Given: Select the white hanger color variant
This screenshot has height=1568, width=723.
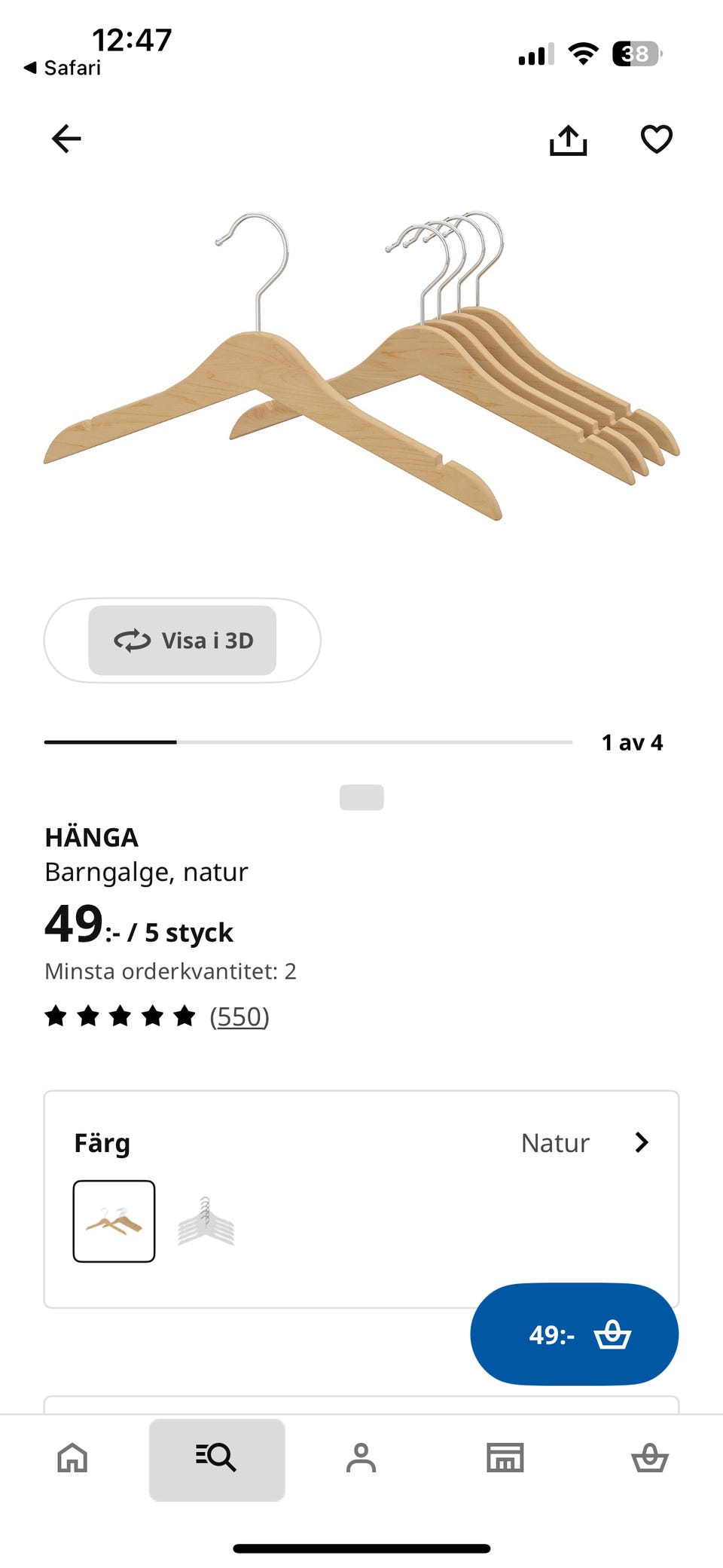Looking at the screenshot, I should click(x=206, y=1221).
